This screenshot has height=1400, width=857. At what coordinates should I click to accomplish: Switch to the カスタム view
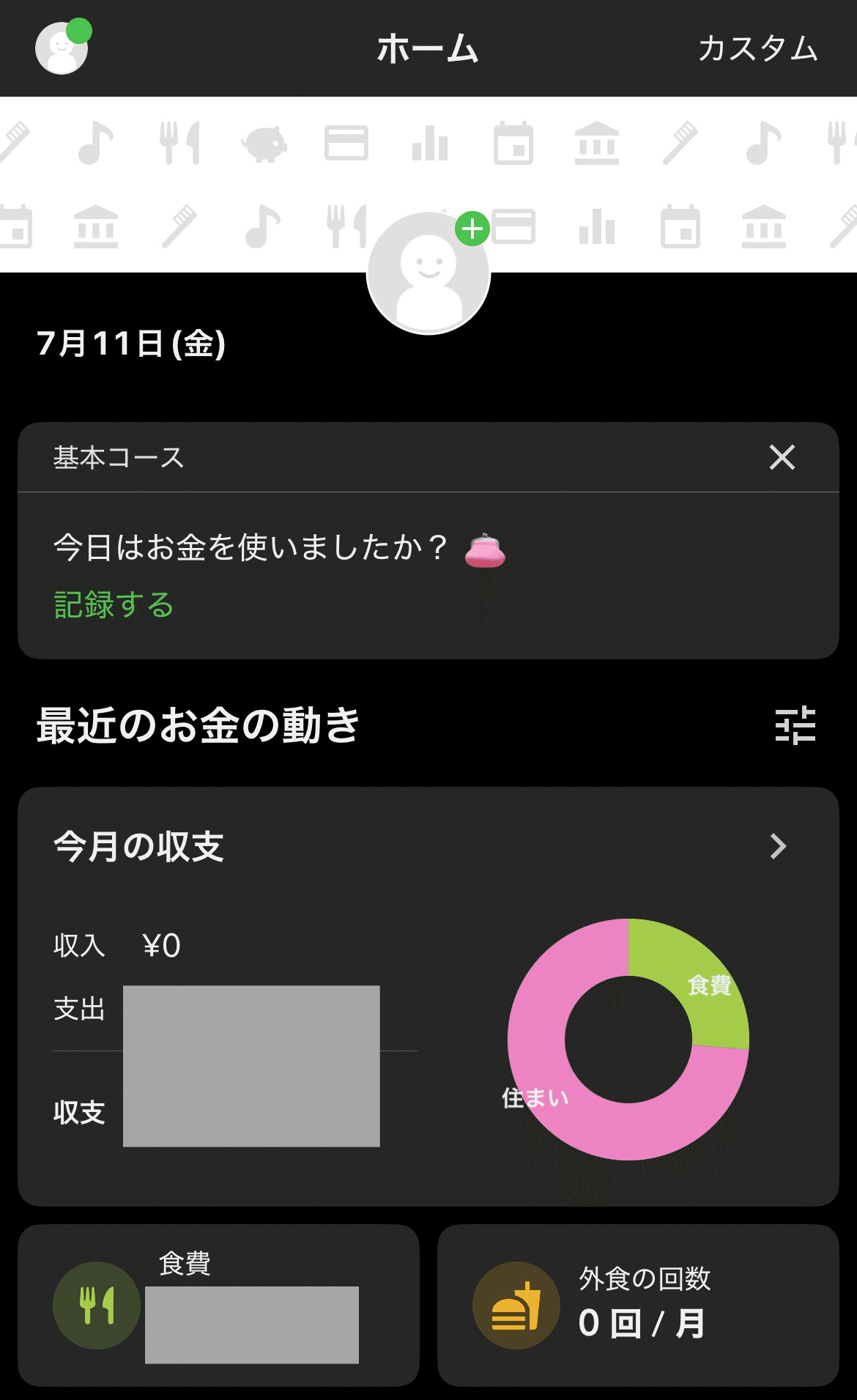click(x=758, y=50)
